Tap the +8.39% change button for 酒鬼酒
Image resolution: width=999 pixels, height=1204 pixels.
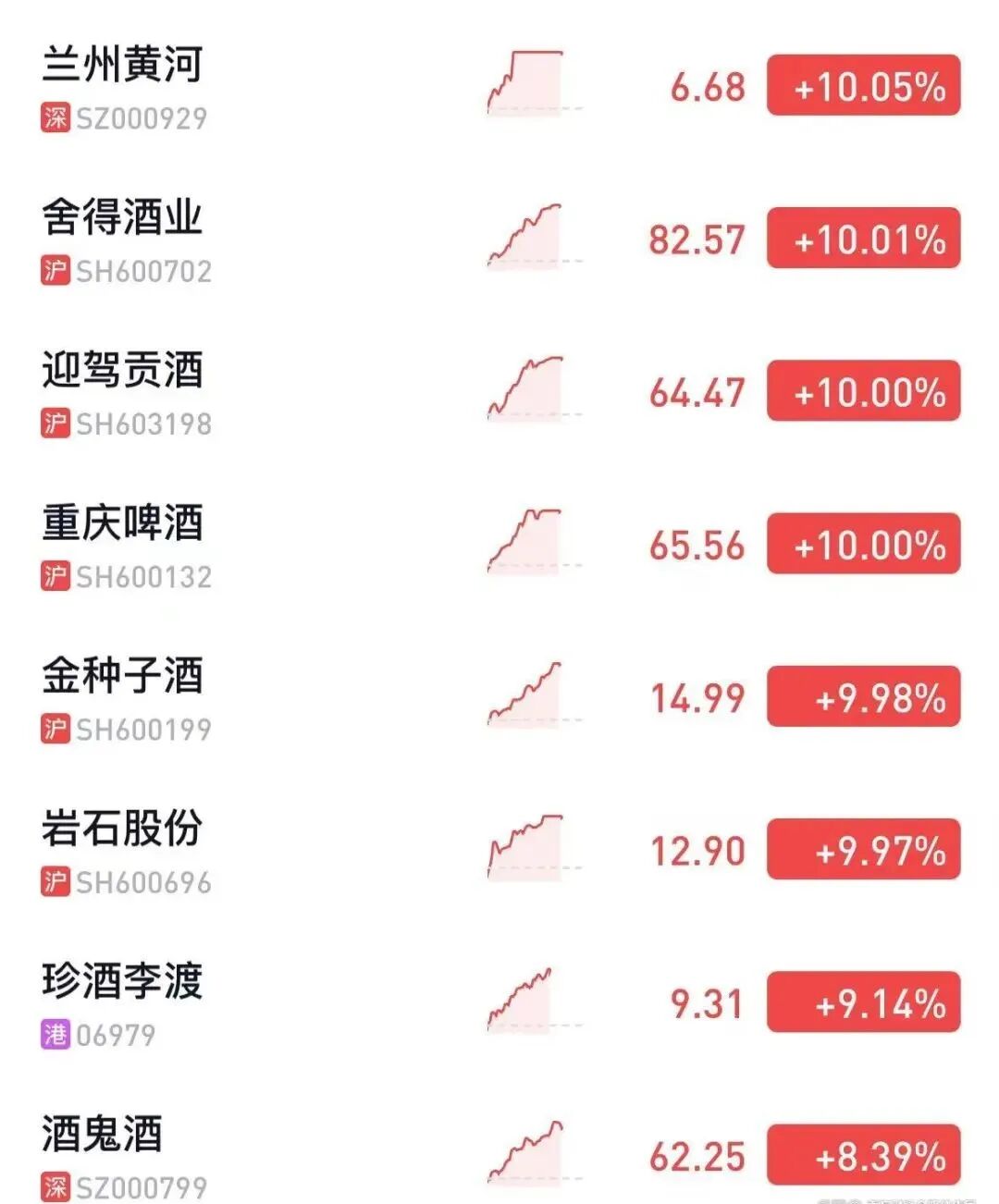tap(863, 1154)
